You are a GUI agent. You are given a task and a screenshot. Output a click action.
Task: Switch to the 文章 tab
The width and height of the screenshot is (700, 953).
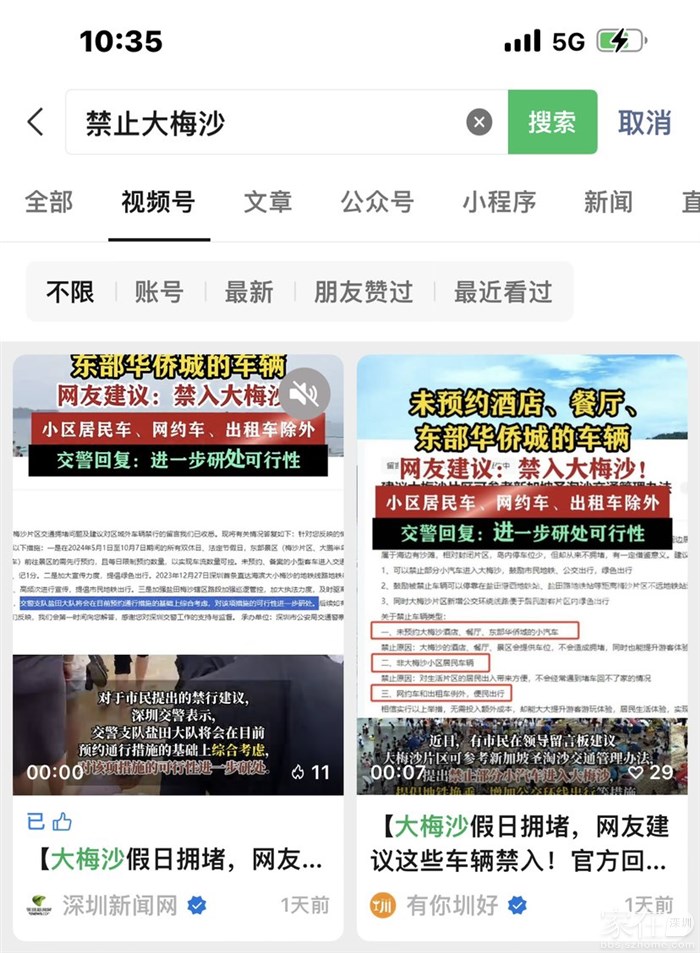268,202
